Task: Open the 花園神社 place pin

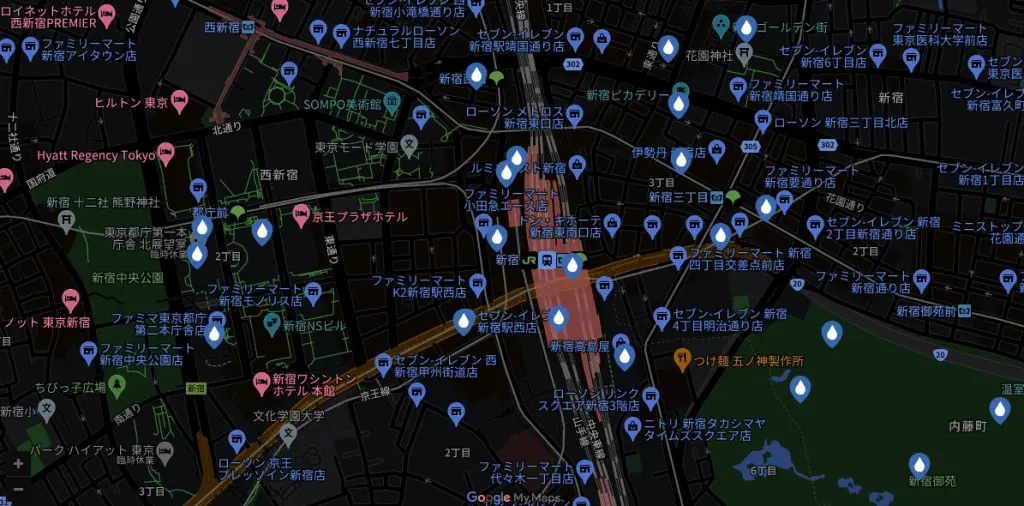Action: pyautogui.click(x=720, y=24)
